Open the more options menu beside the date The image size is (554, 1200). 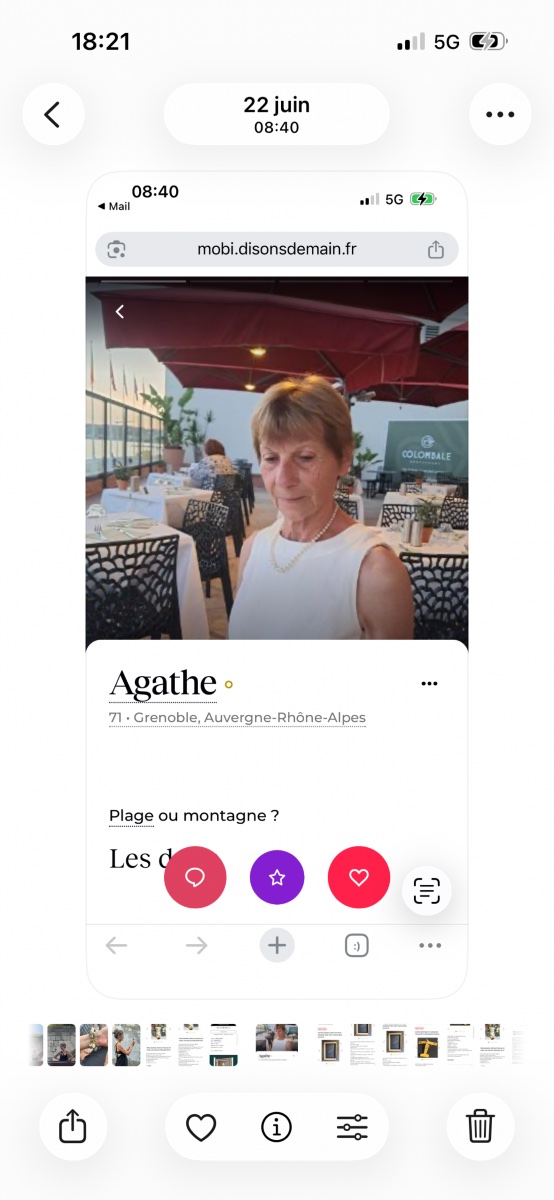click(x=500, y=114)
